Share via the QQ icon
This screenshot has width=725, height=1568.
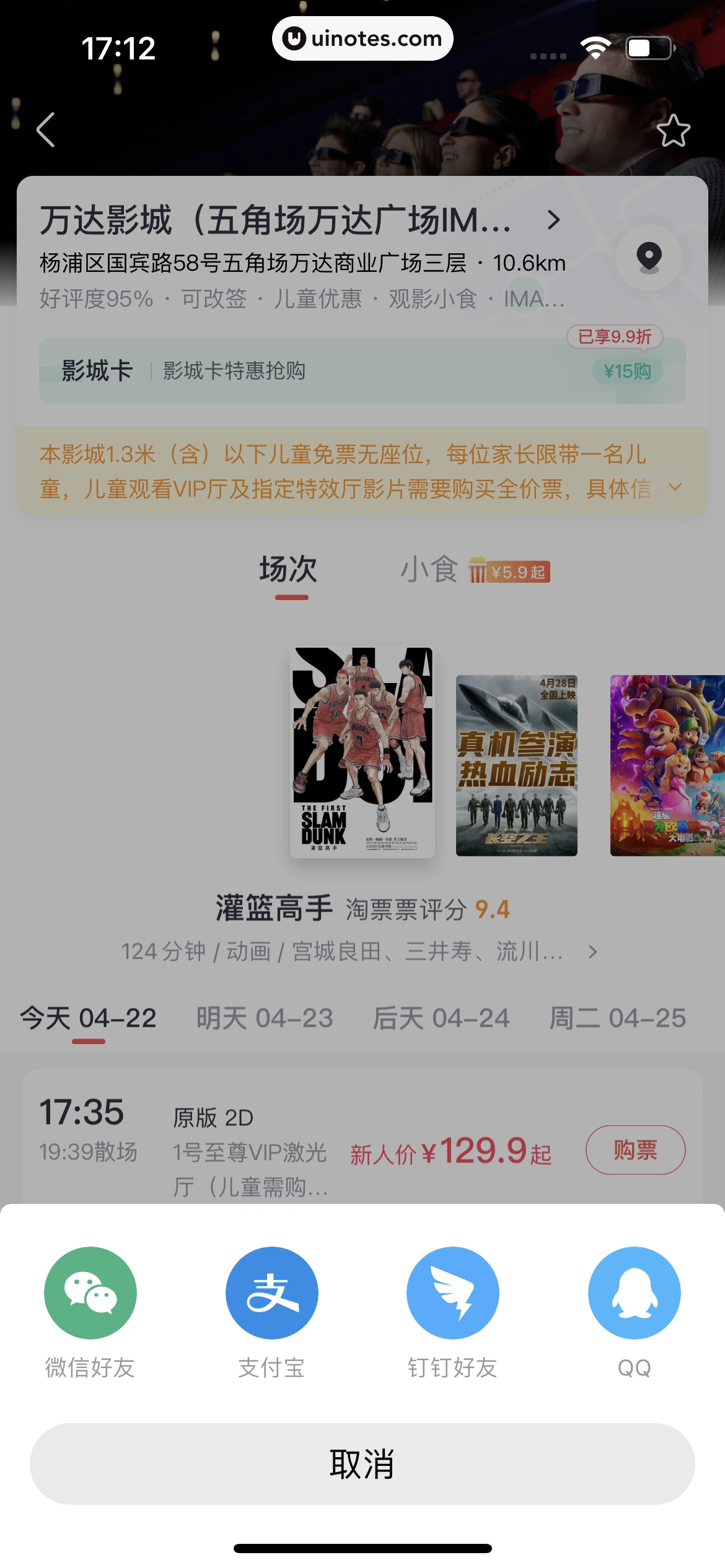click(633, 1292)
